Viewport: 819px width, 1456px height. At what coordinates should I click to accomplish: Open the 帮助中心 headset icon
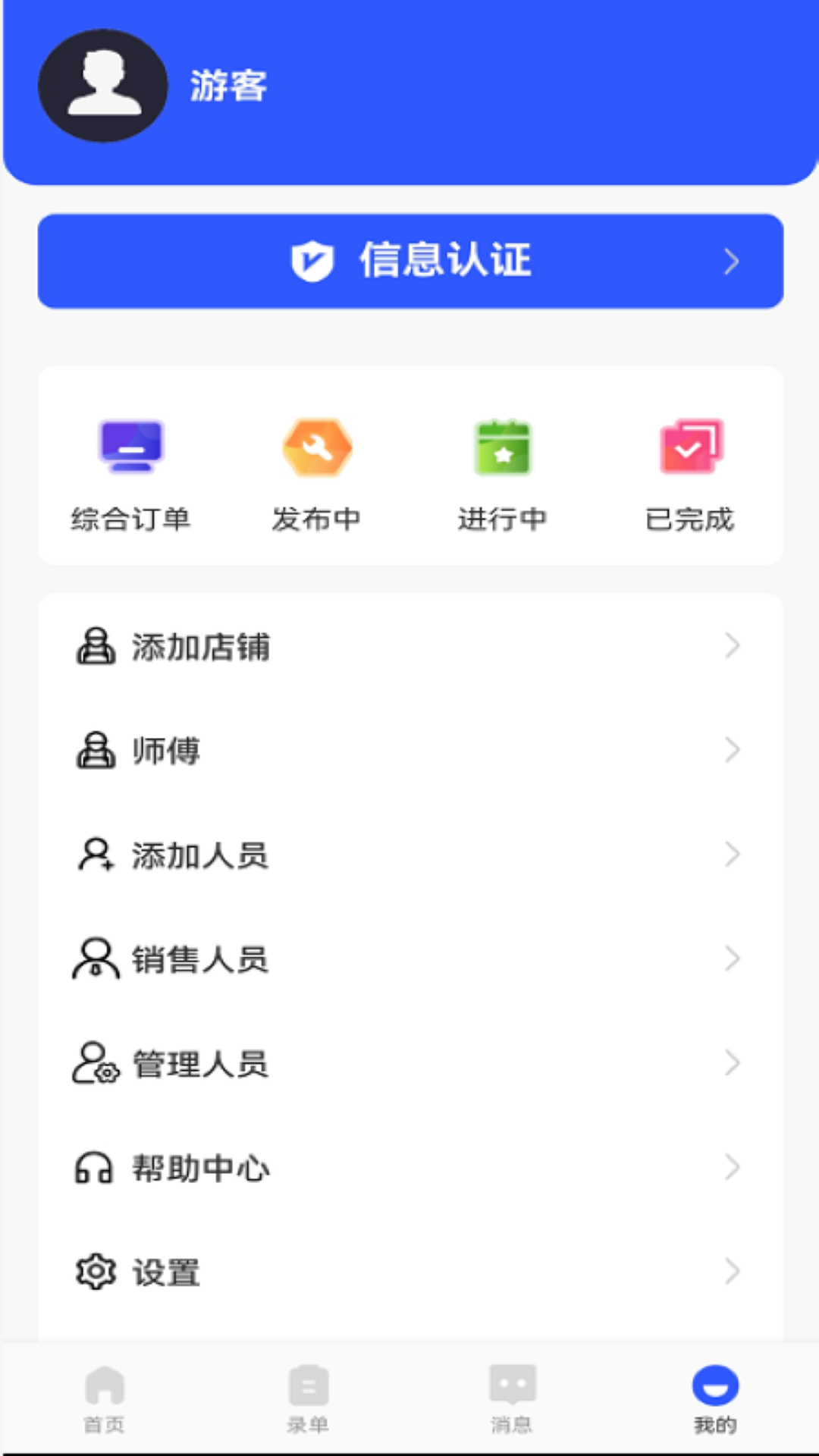coord(94,1168)
